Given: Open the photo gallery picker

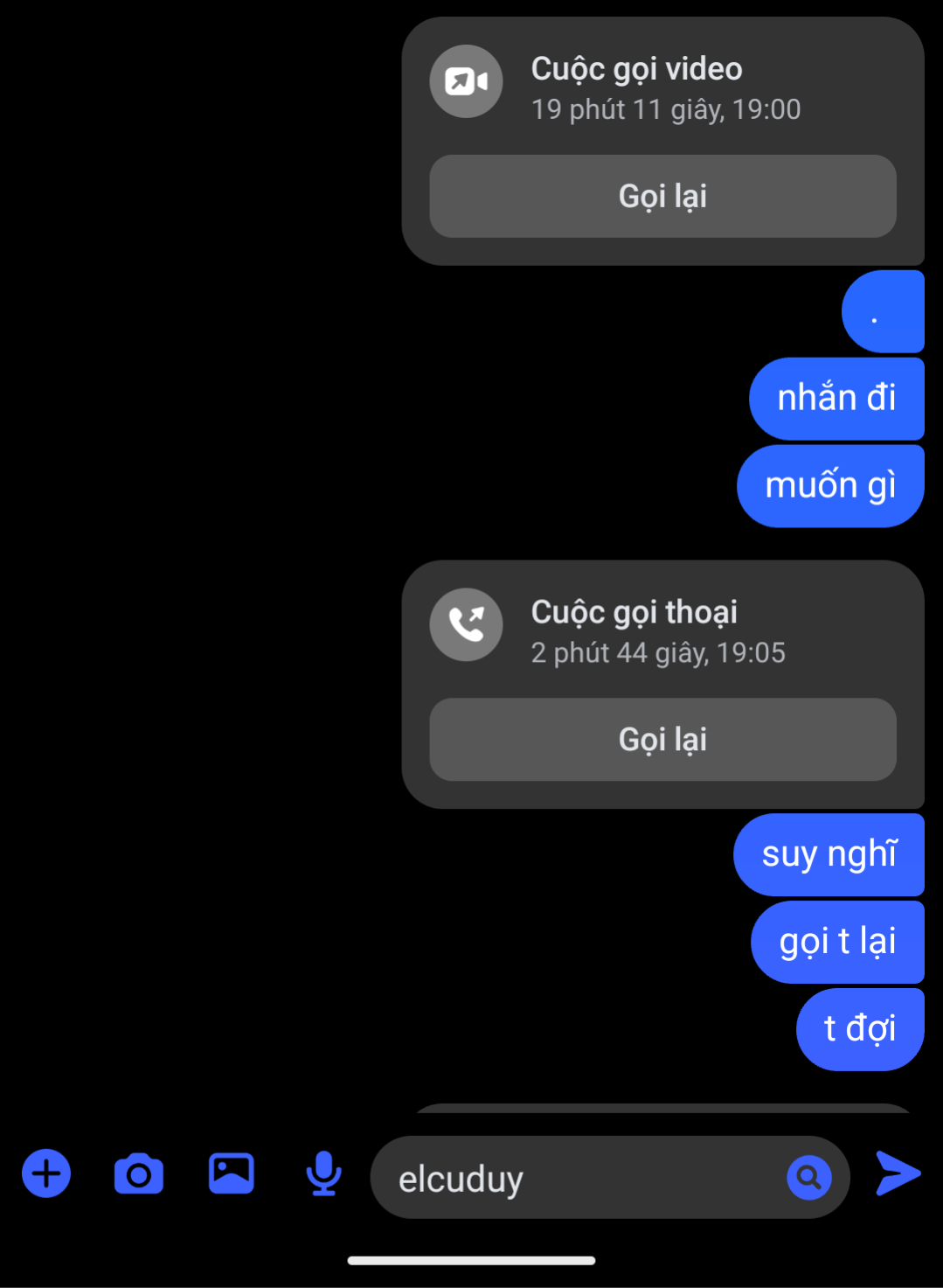Looking at the screenshot, I should pyautogui.click(x=232, y=1173).
